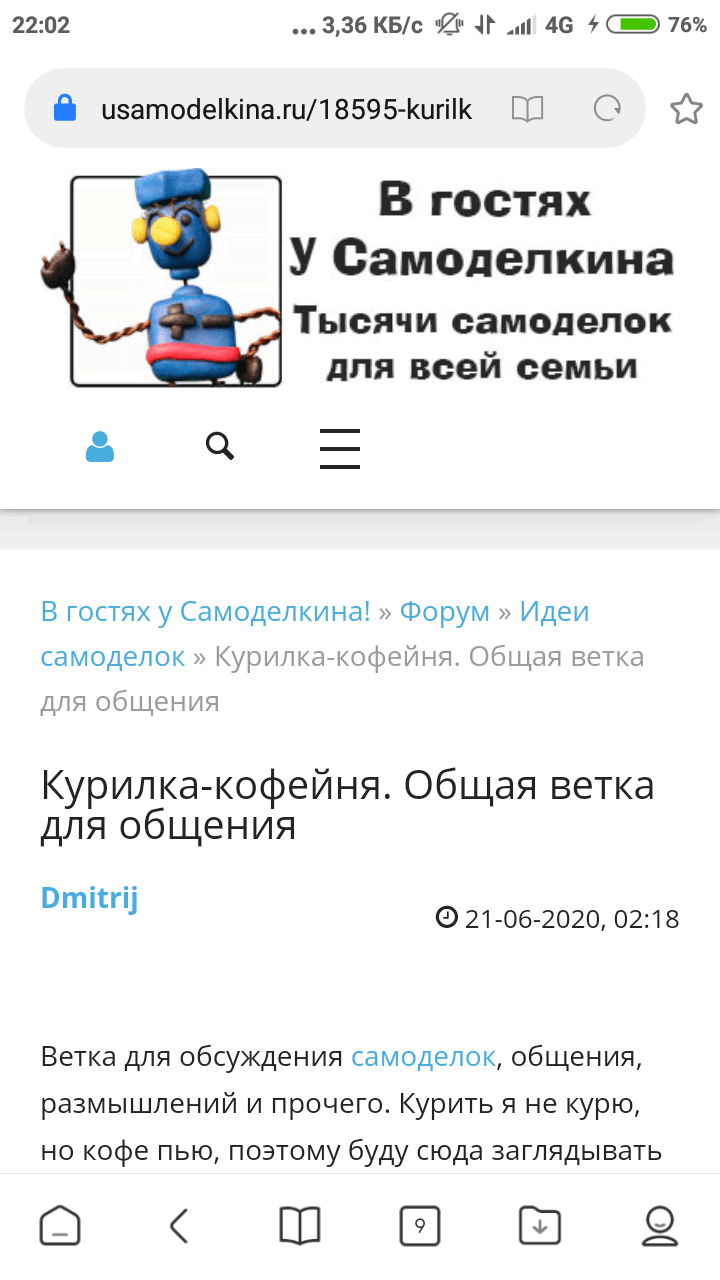
Task: Go to the browser home page
Action: click(x=60, y=1225)
